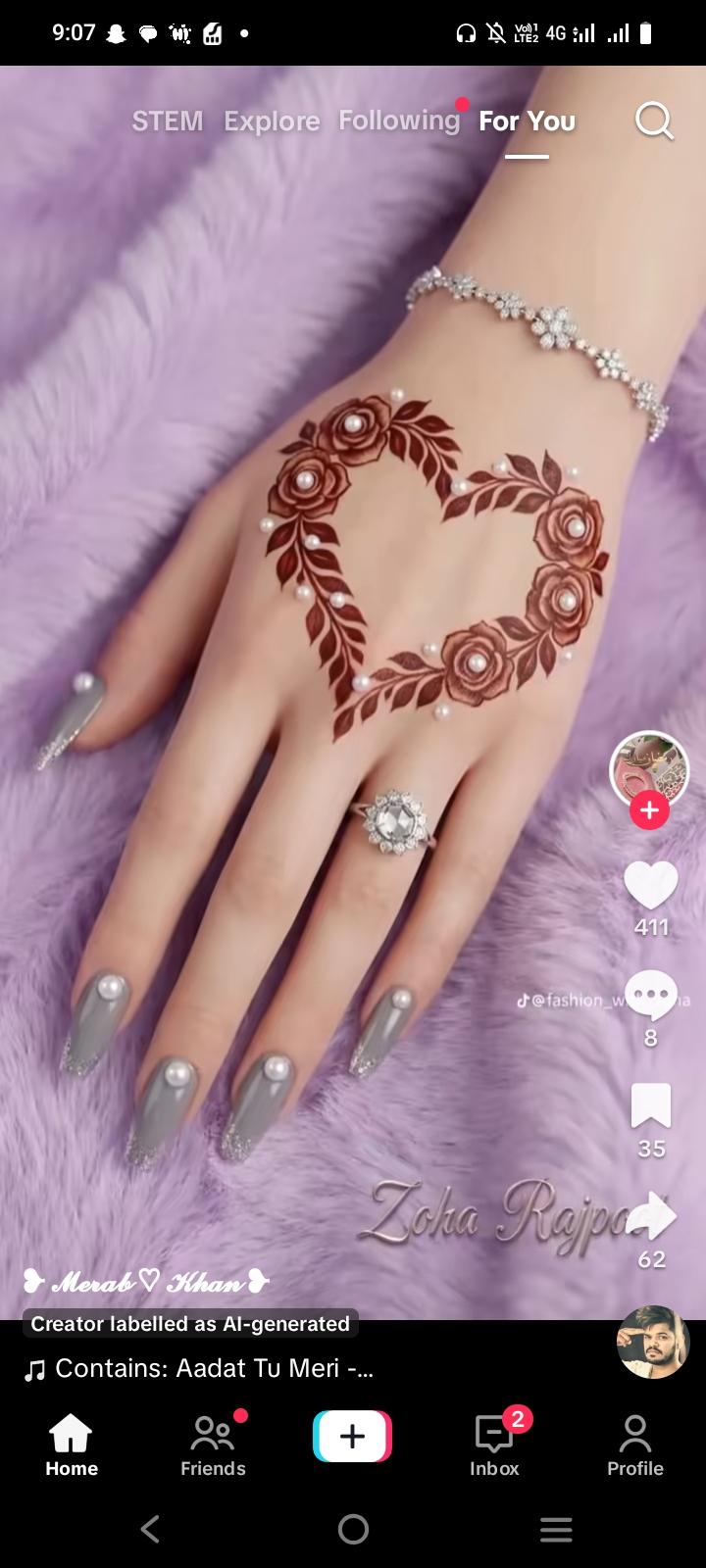Image resolution: width=706 pixels, height=1568 pixels.
Task: Go to the Home tab
Action: [x=72, y=1445]
